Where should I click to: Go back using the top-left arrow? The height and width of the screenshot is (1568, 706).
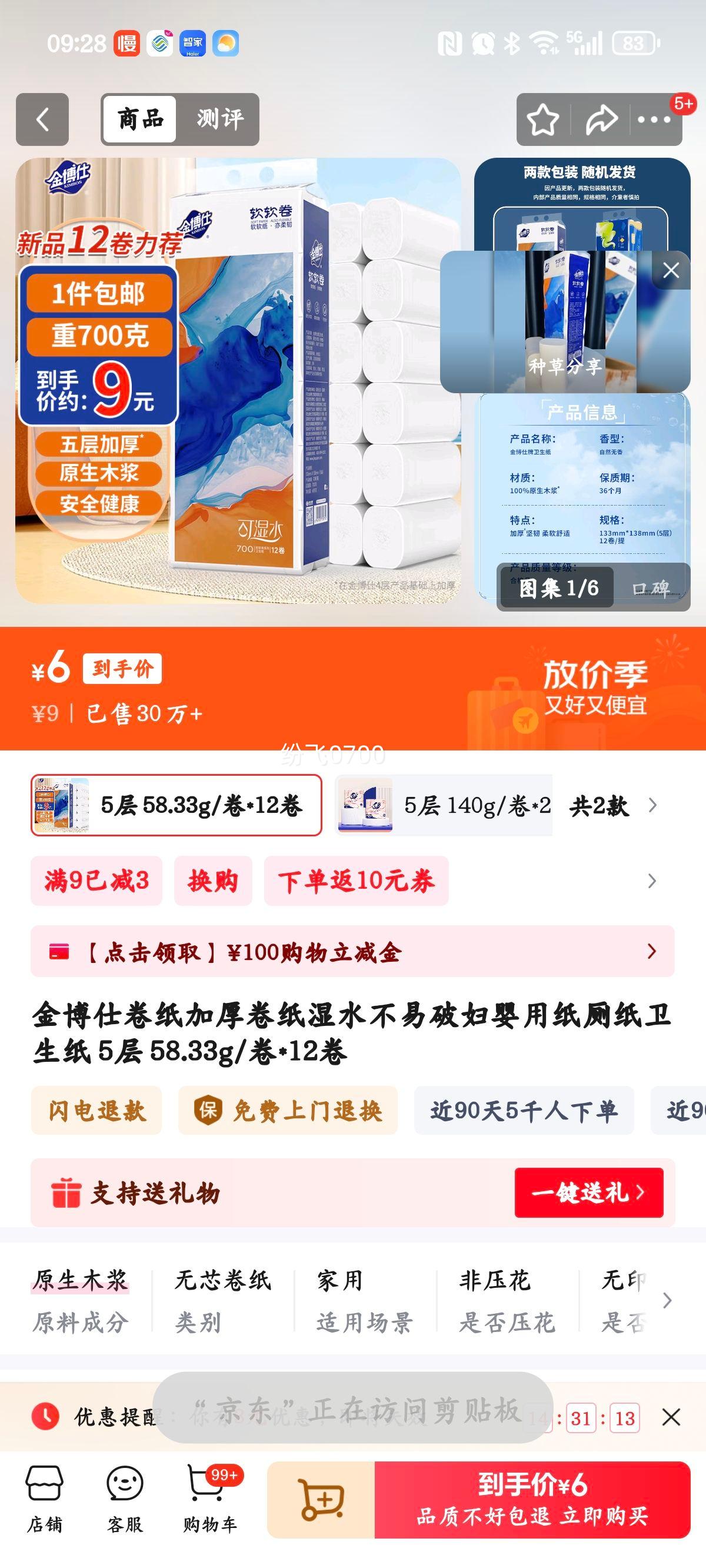pyautogui.click(x=42, y=119)
